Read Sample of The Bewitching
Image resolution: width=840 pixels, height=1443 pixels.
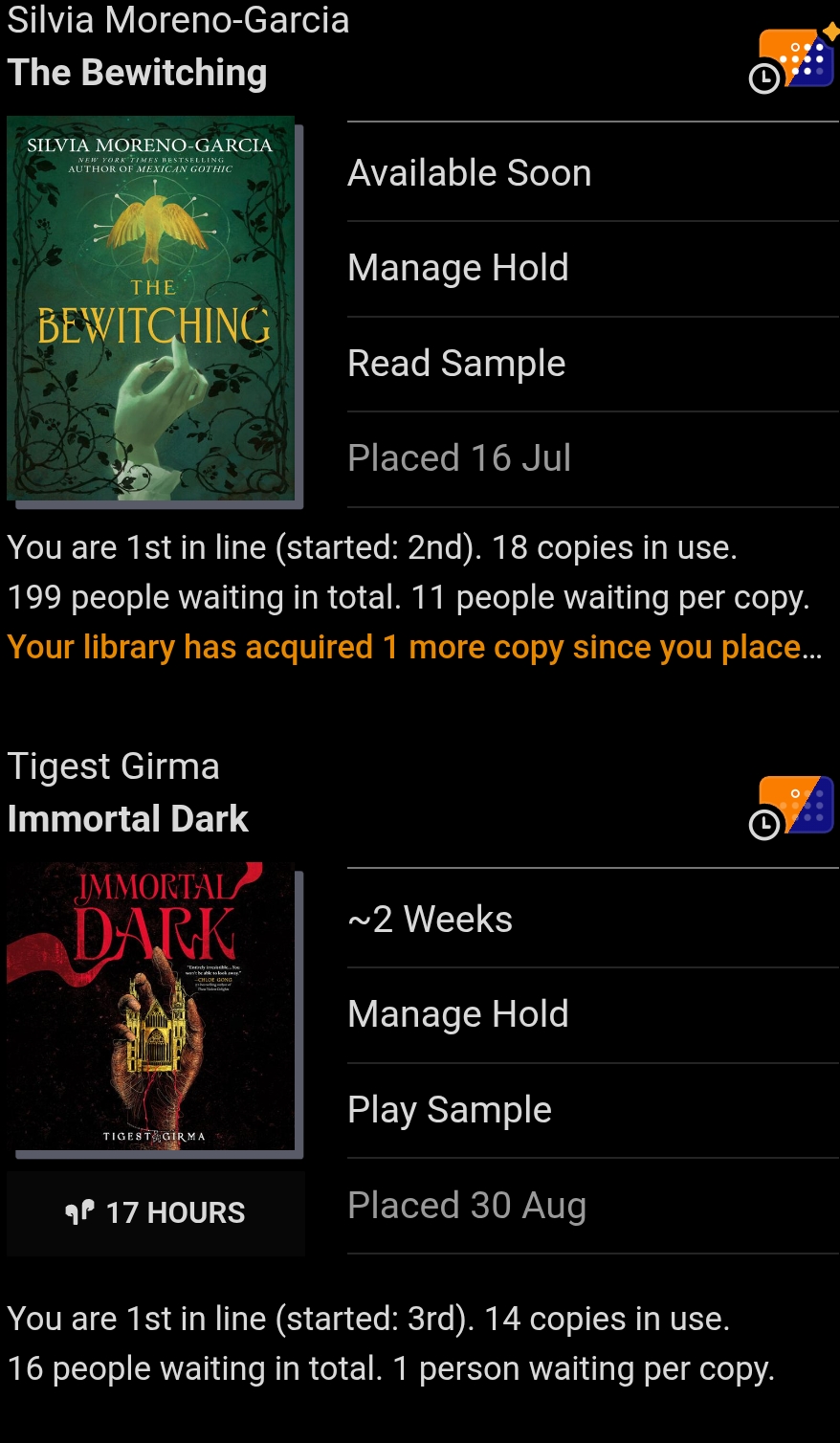point(456,364)
